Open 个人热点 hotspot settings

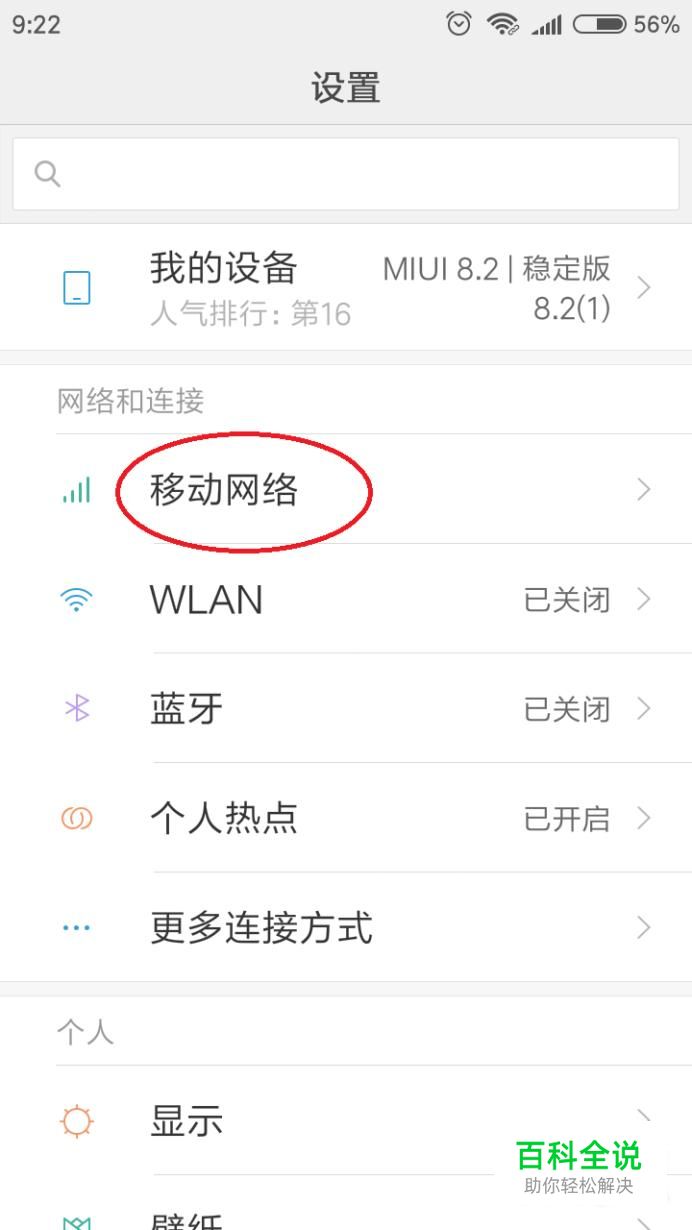[346, 818]
